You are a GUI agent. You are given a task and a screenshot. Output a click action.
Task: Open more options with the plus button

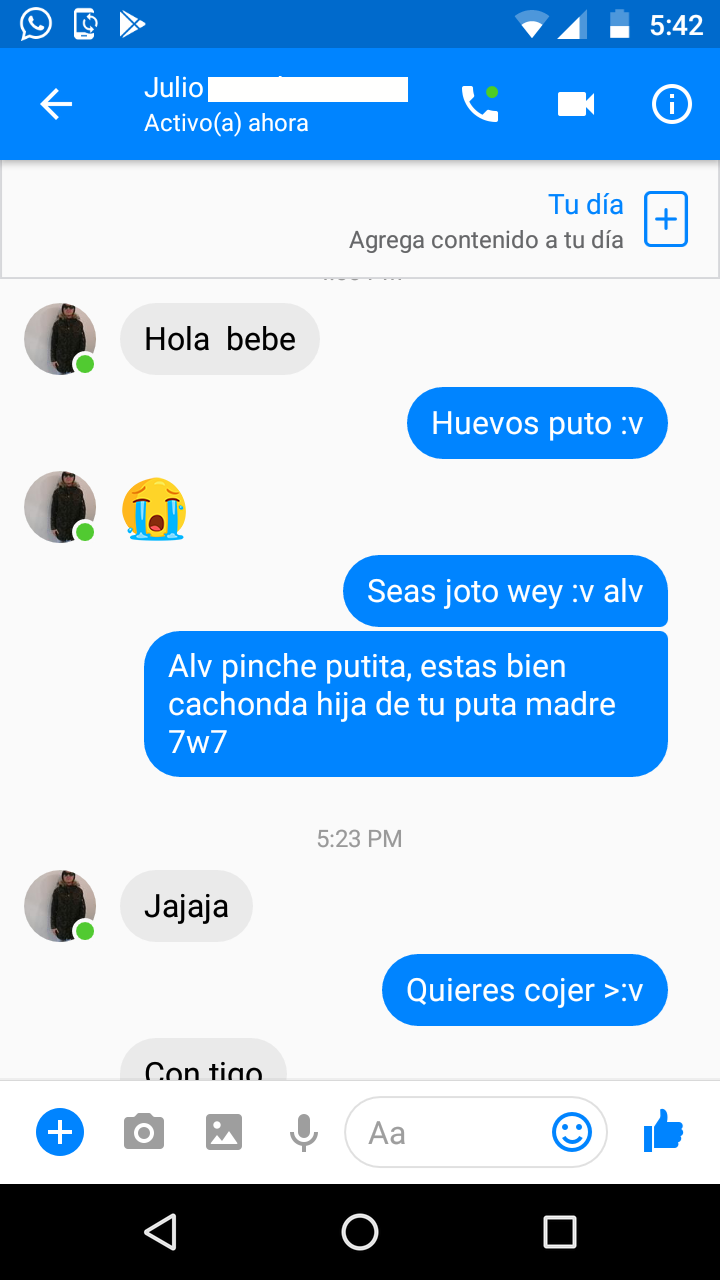(x=60, y=1132)
